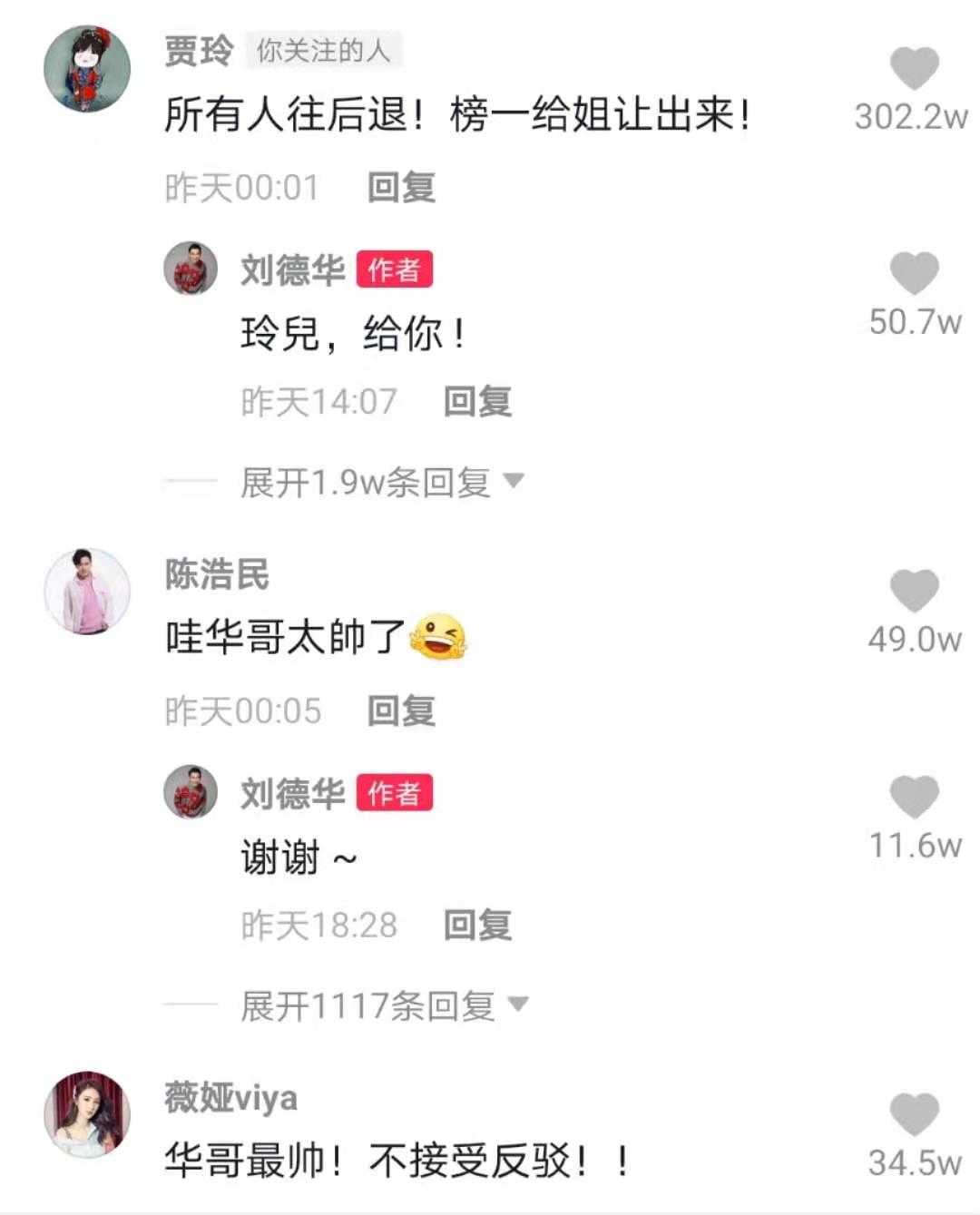
Task: Tap the red 作者 badge next to 刘德华
Action: [x=395, y=269]
